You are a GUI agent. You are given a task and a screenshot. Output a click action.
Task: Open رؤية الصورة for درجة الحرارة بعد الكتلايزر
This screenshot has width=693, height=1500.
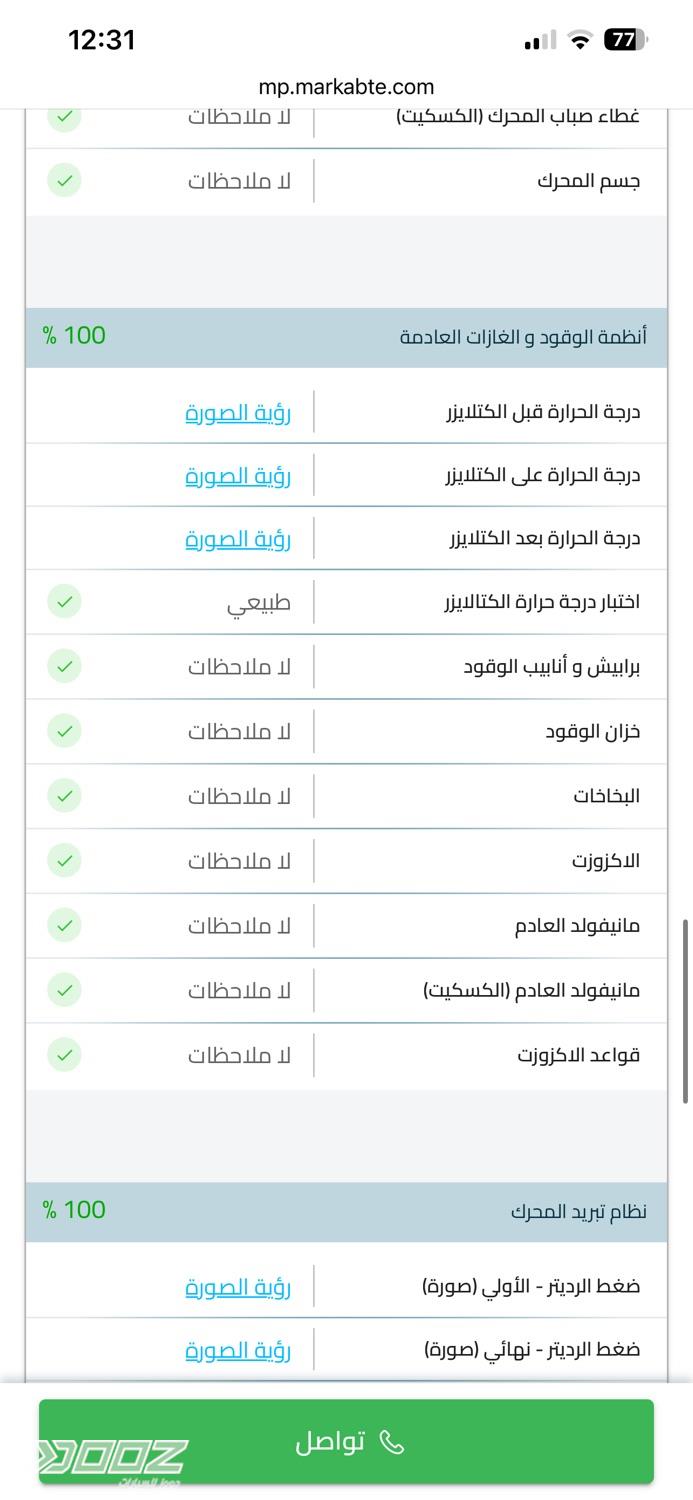238,539
